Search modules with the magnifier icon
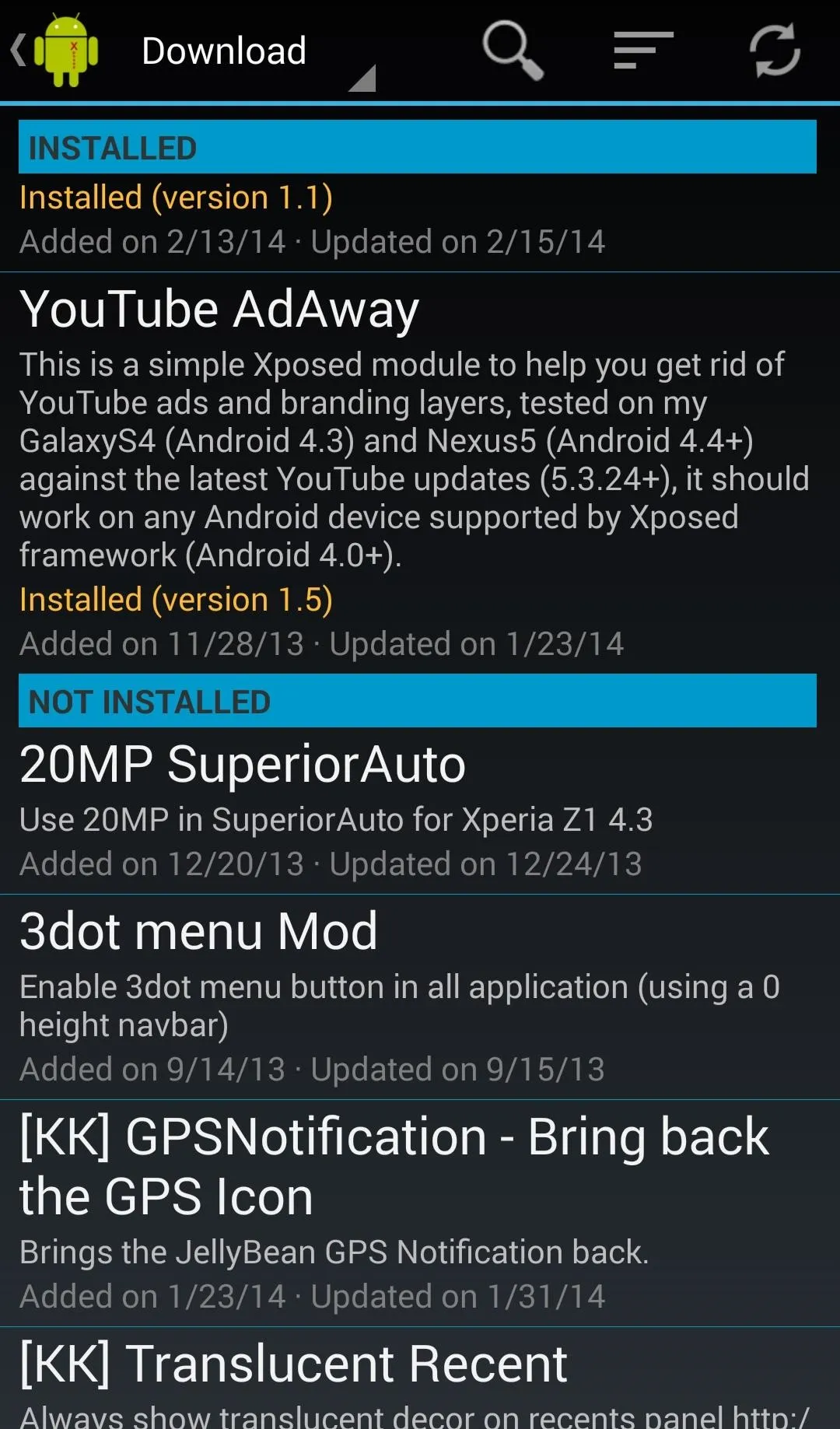 click(513, 51)
